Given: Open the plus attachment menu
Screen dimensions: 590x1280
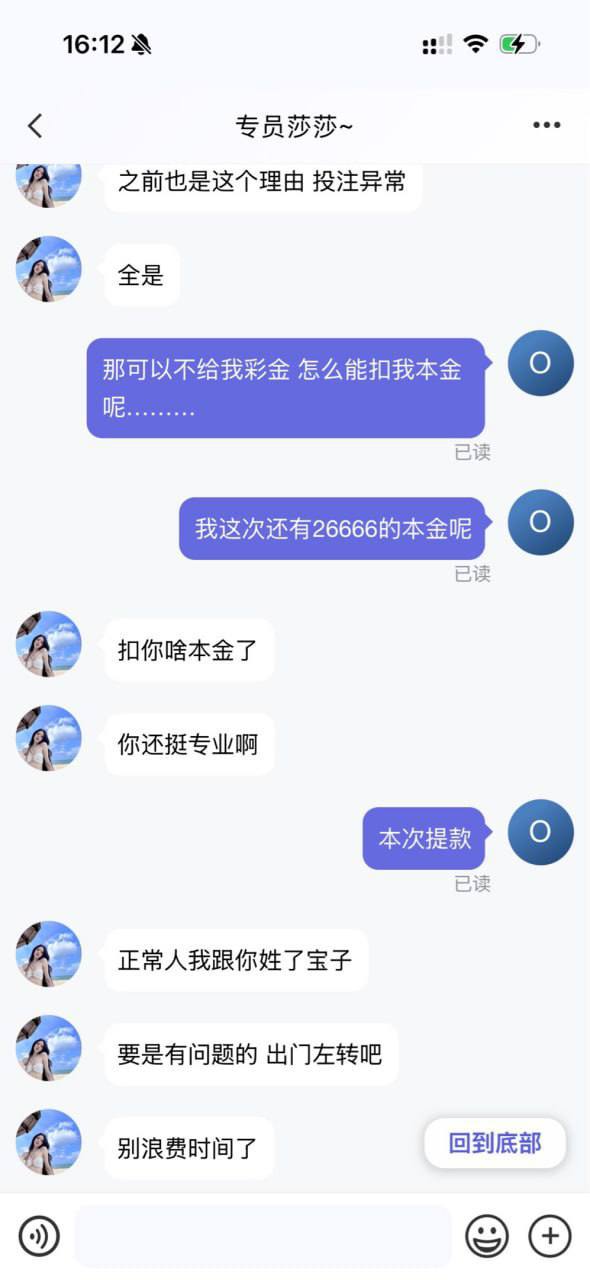Looking at the screenshot, I should point(549,1236).
